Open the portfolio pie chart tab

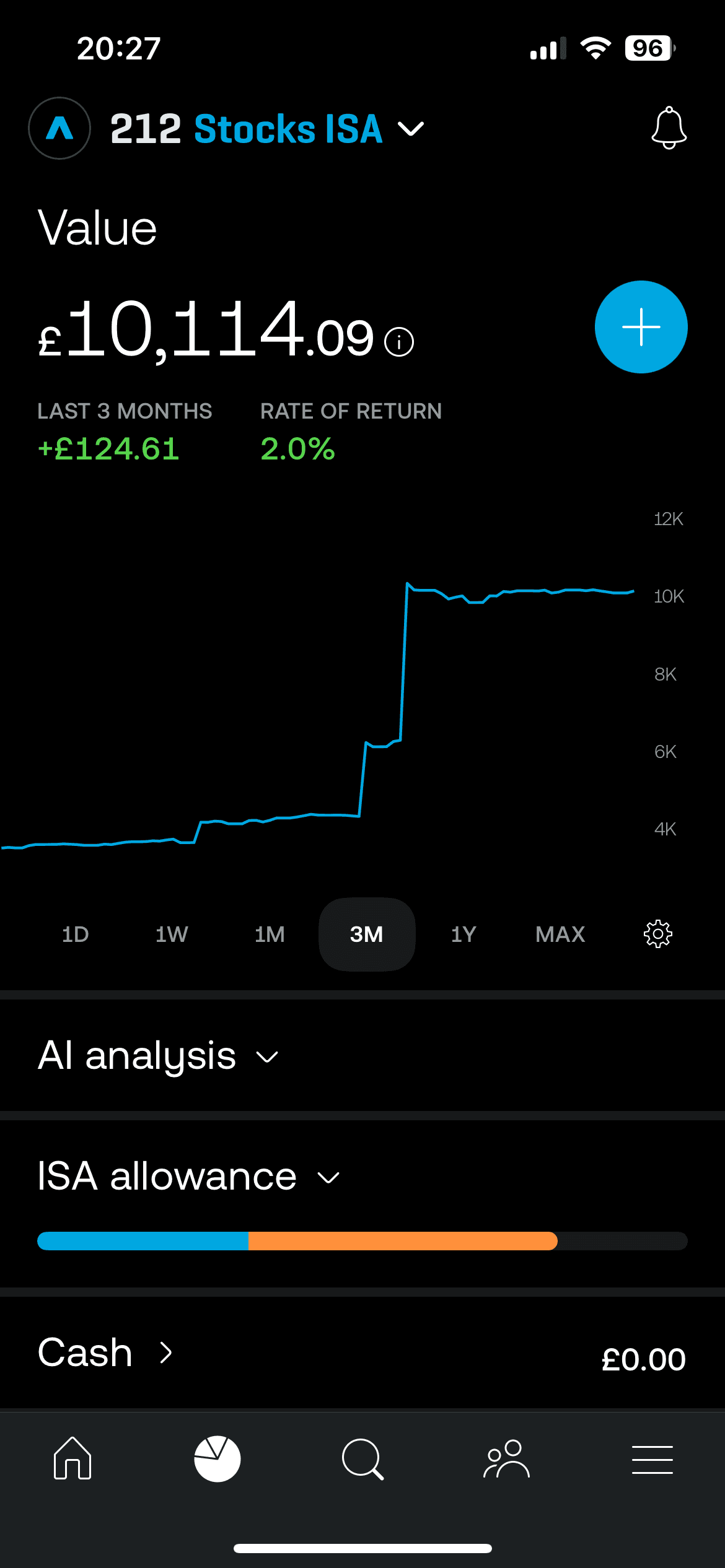click(217, 1459)
